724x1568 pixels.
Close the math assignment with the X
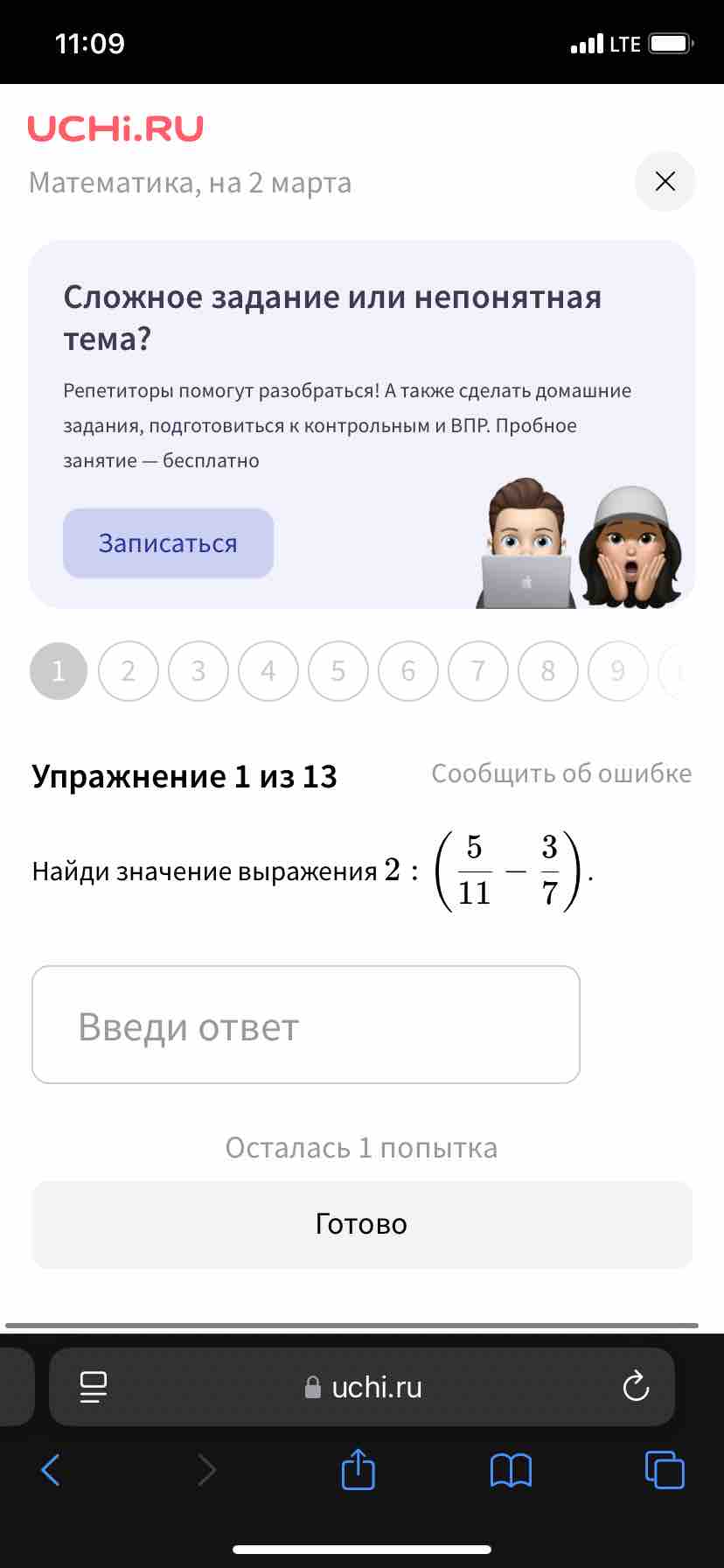[665, 181]
